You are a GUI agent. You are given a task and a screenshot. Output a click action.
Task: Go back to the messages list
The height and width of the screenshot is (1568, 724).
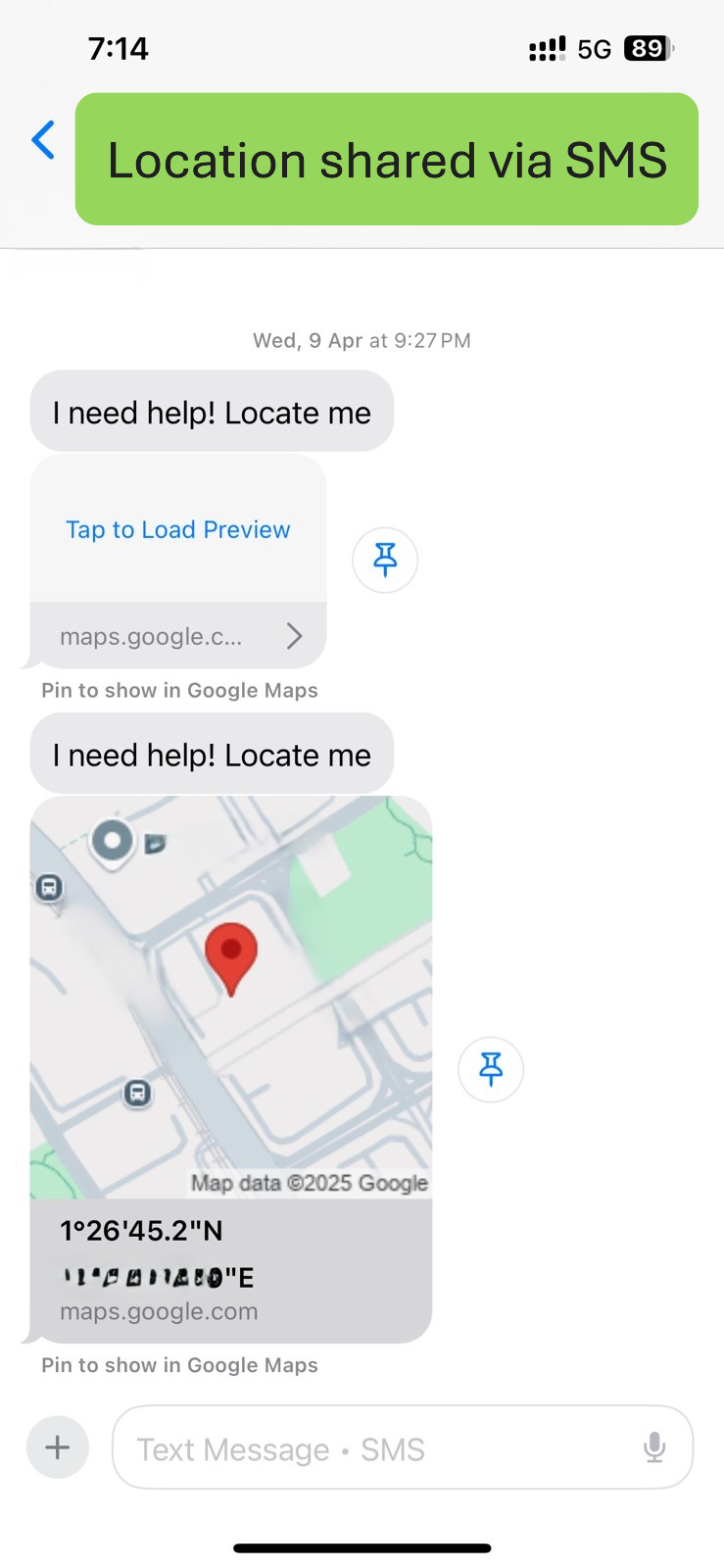pyautogui.click(x=43, y=140)
